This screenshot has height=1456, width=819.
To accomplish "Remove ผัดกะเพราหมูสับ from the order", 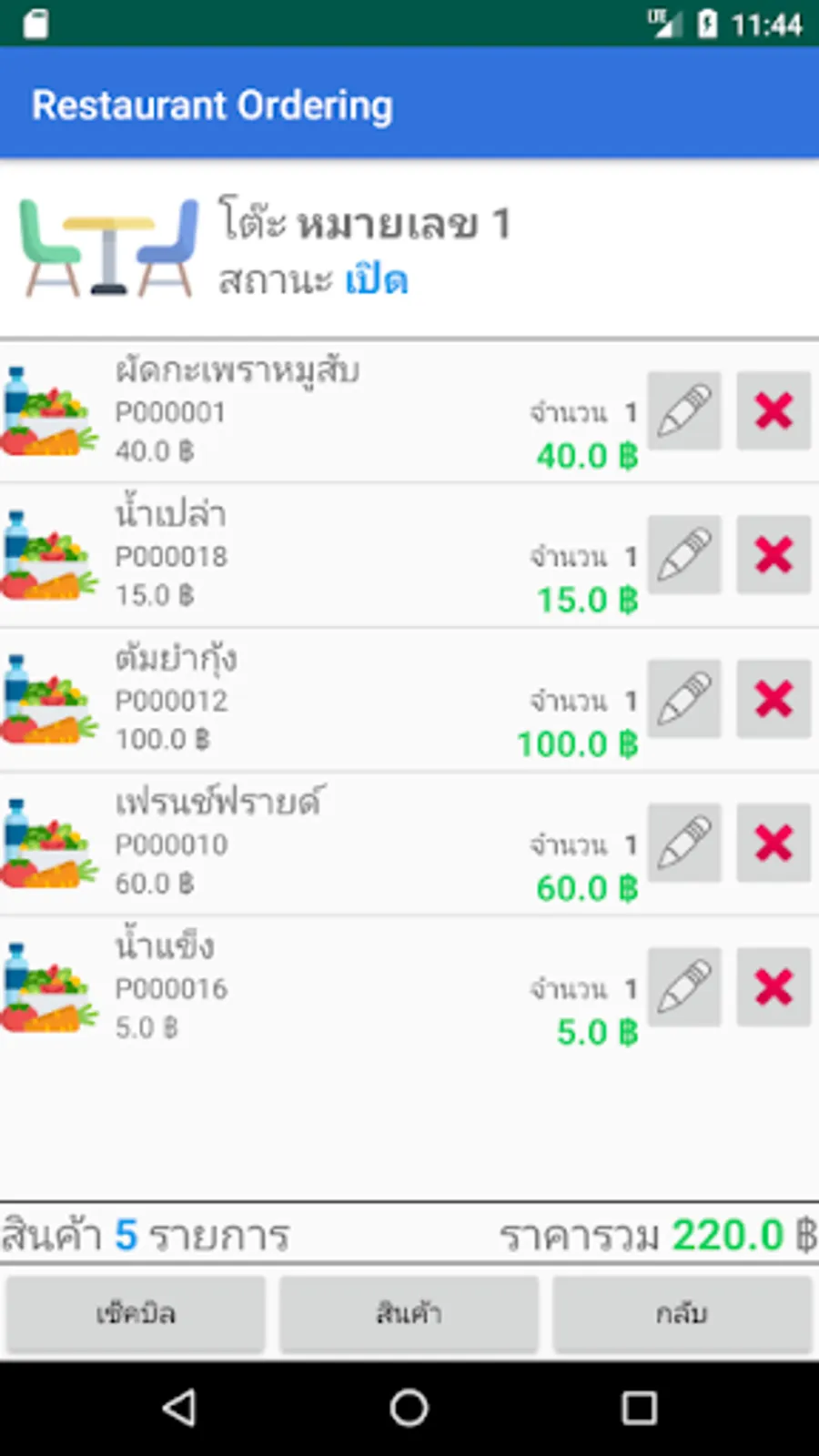I will coord(773,410).
